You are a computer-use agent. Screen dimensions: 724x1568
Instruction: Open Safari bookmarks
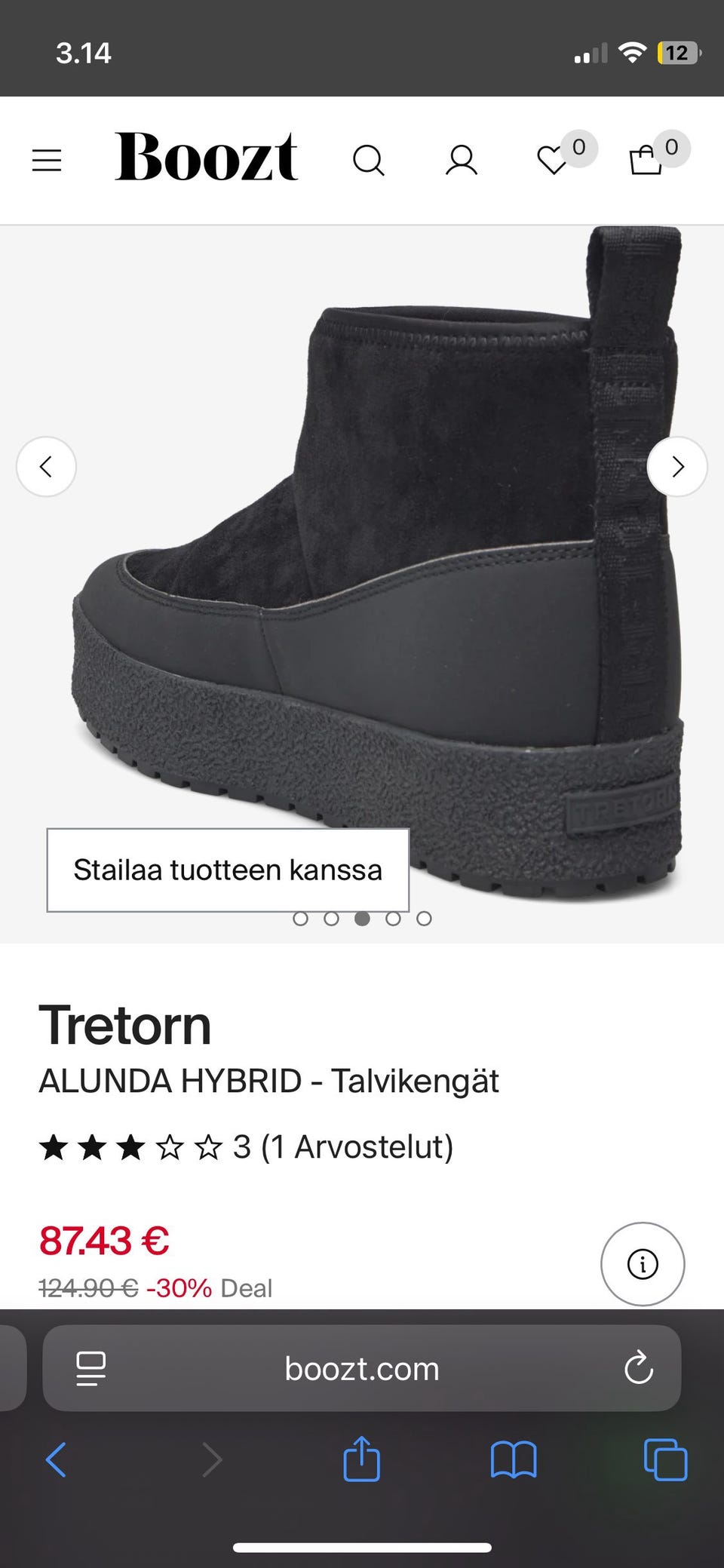click(x=514, y=1459)
